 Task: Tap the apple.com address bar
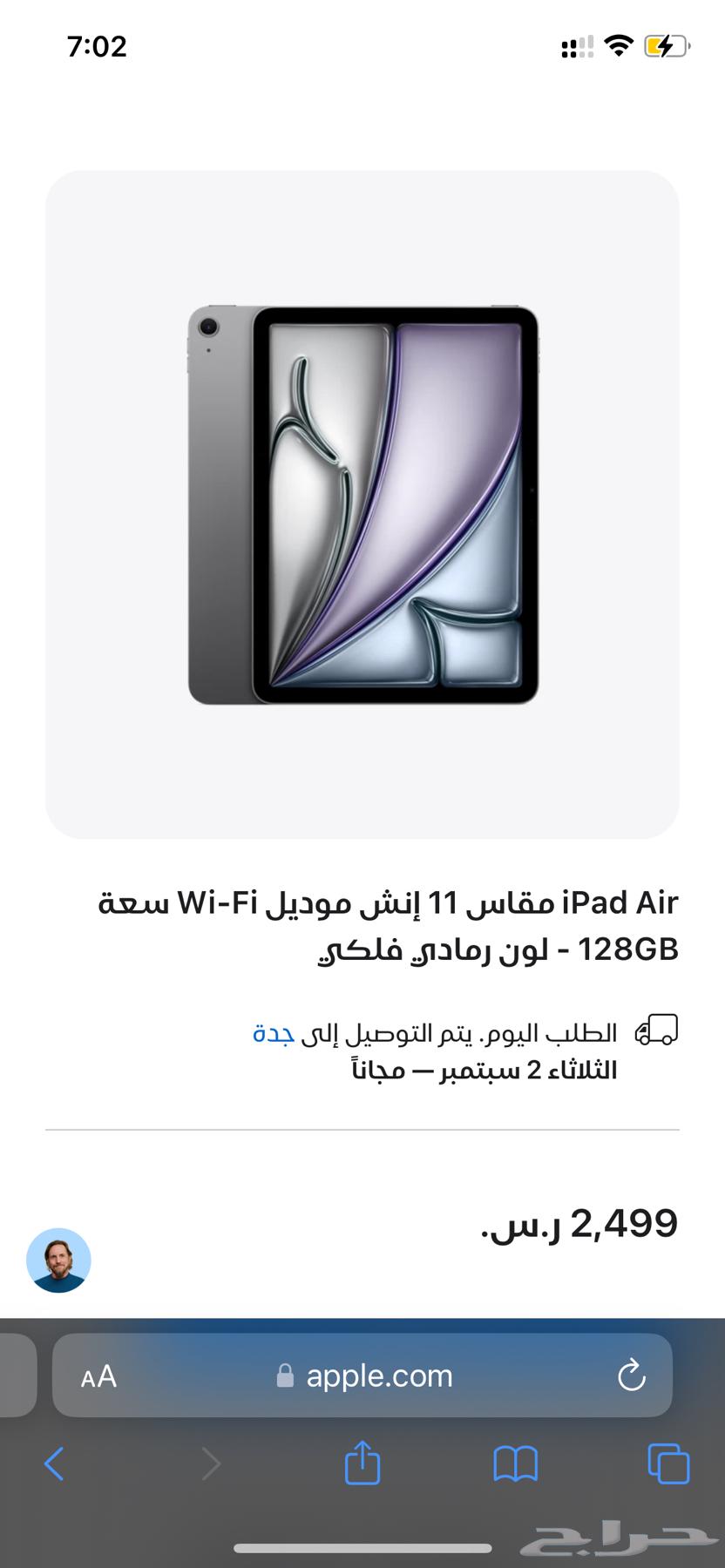click(x=379, y=1376)
